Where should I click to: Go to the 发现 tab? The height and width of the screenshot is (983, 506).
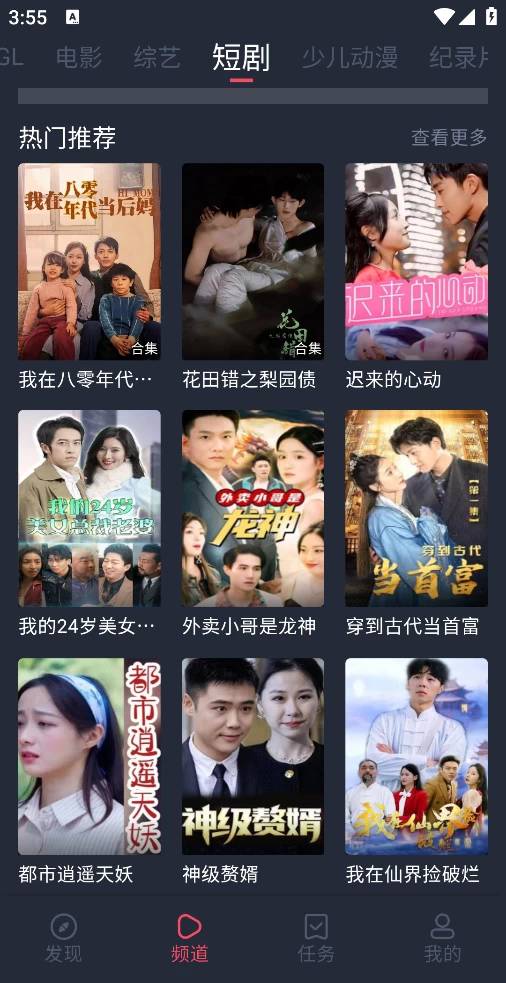tap(63, 938)
